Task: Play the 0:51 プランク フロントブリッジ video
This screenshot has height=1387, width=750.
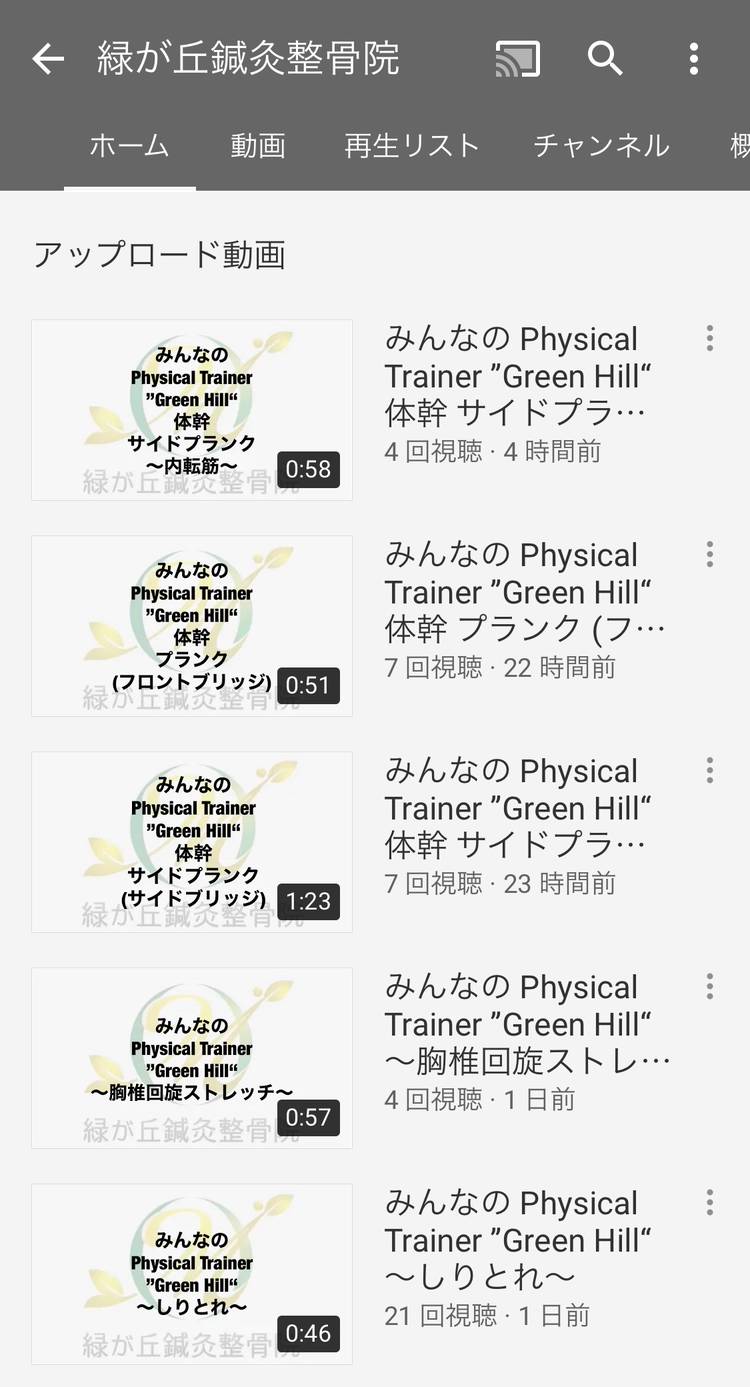Action: 192,626
